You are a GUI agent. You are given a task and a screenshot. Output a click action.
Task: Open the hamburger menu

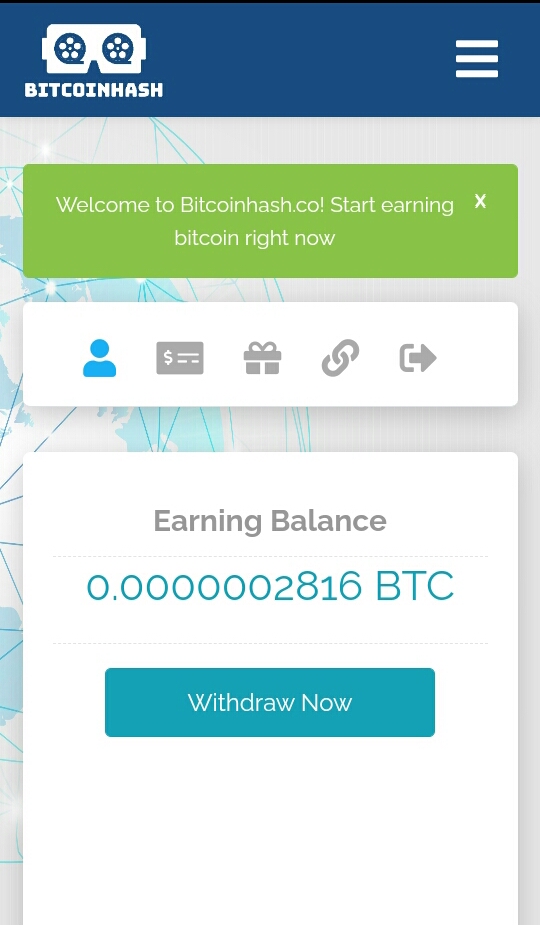pos(477,59)
